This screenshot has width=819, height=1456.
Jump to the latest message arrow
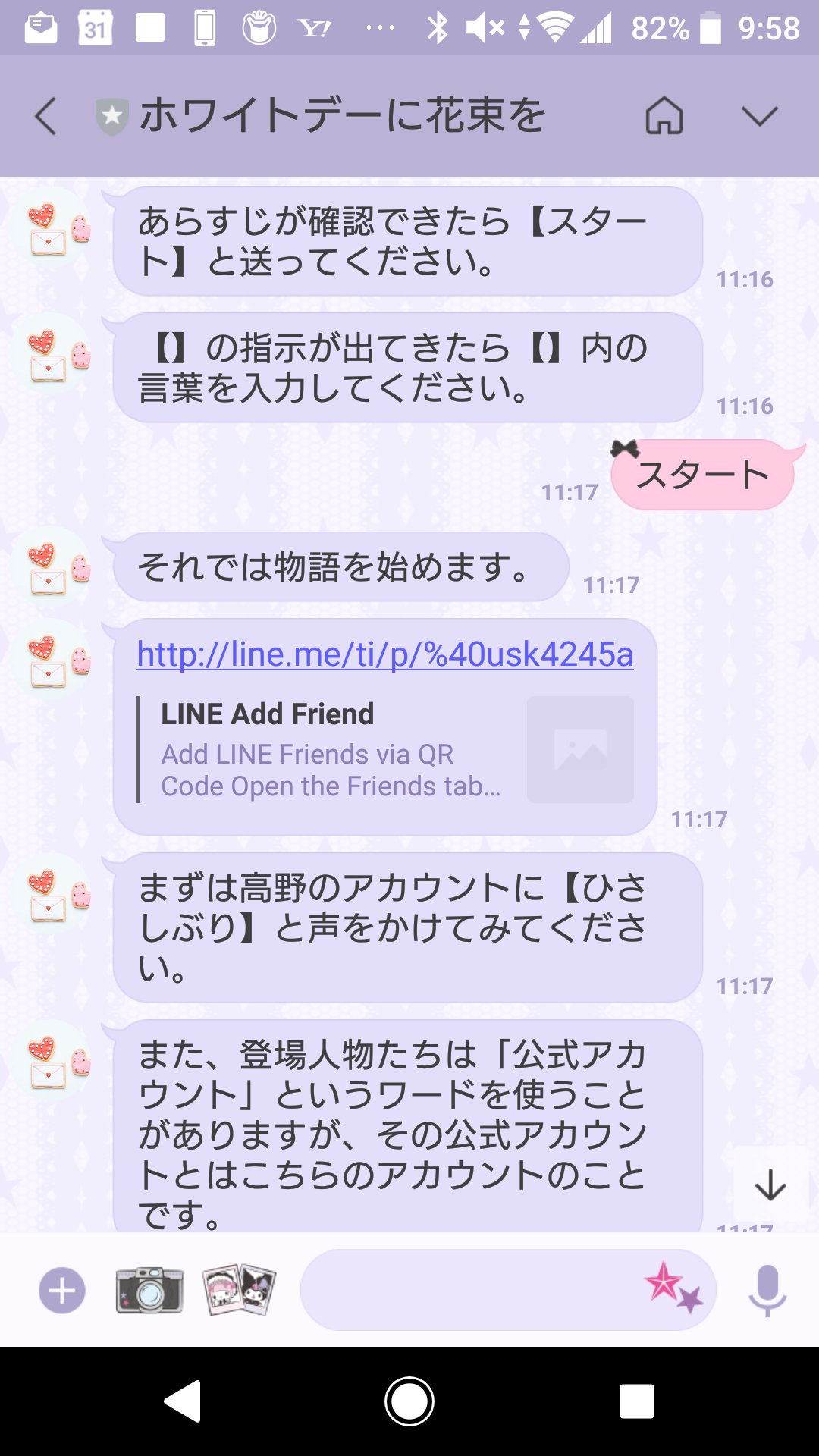pos(770,1185)
